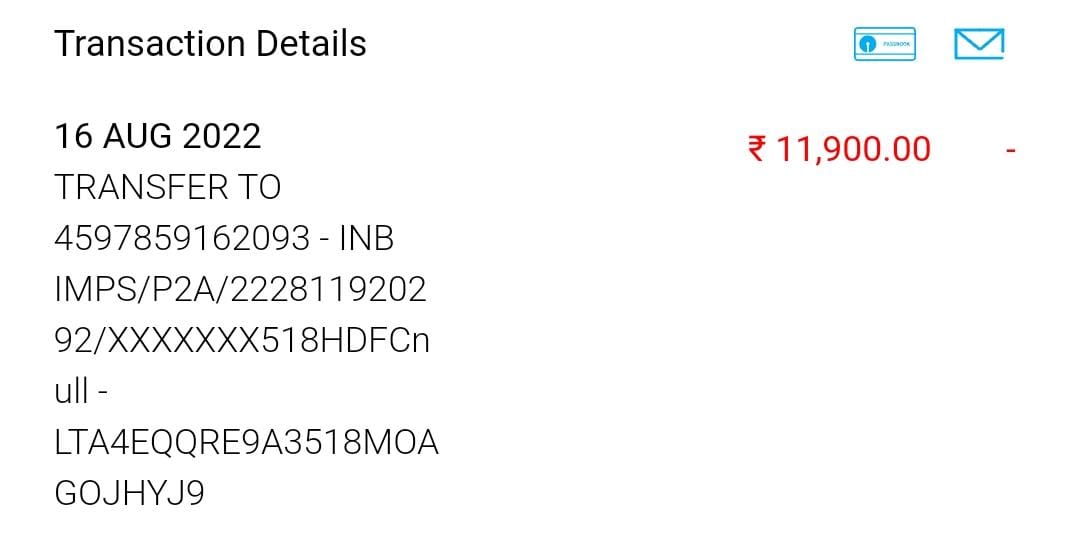Open the passbook icon
1080x545 pixels.
coord(885,44)
